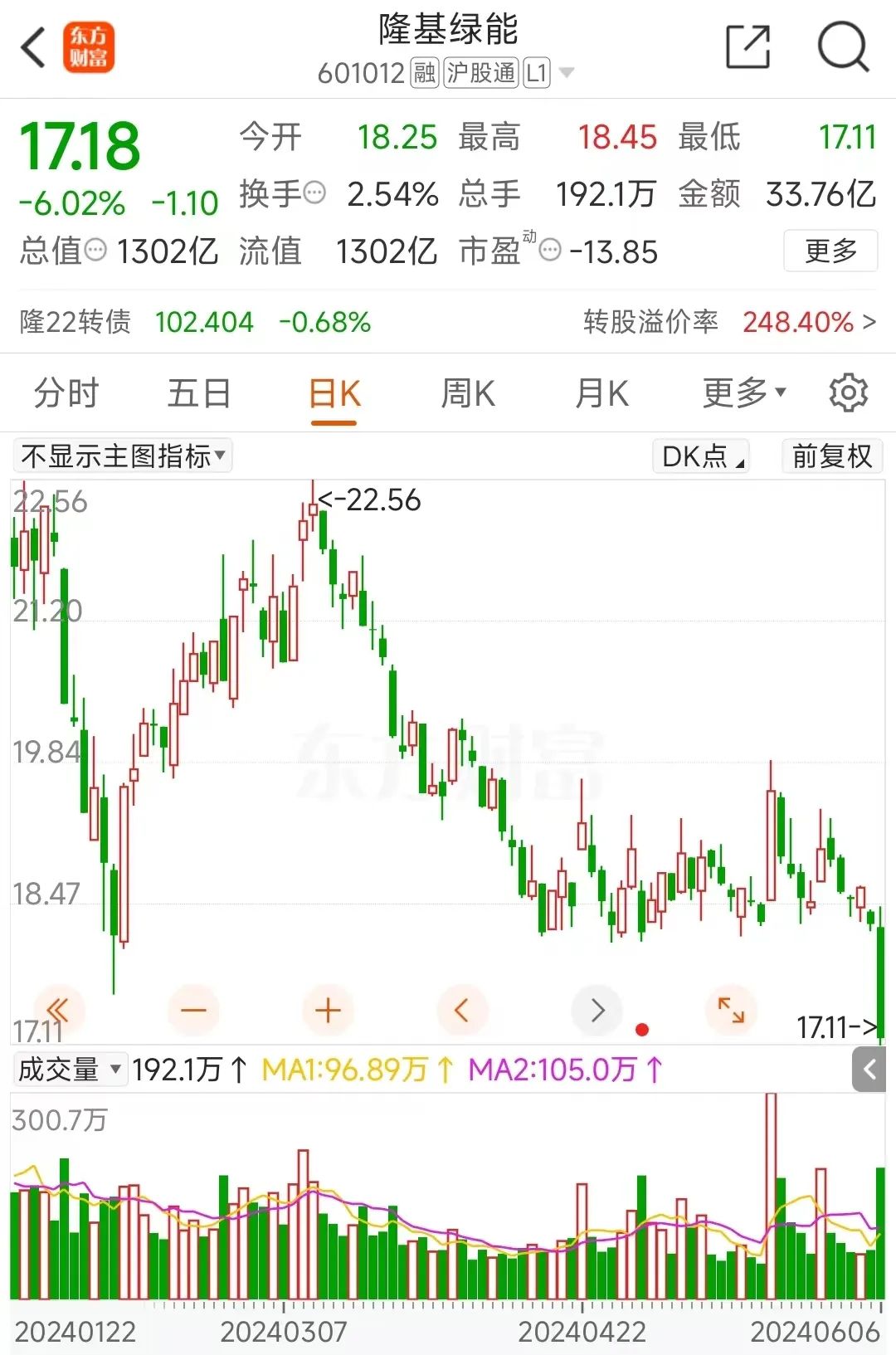Open the 成交量 sub-indicator dropdown

[x=70, y=1070]
